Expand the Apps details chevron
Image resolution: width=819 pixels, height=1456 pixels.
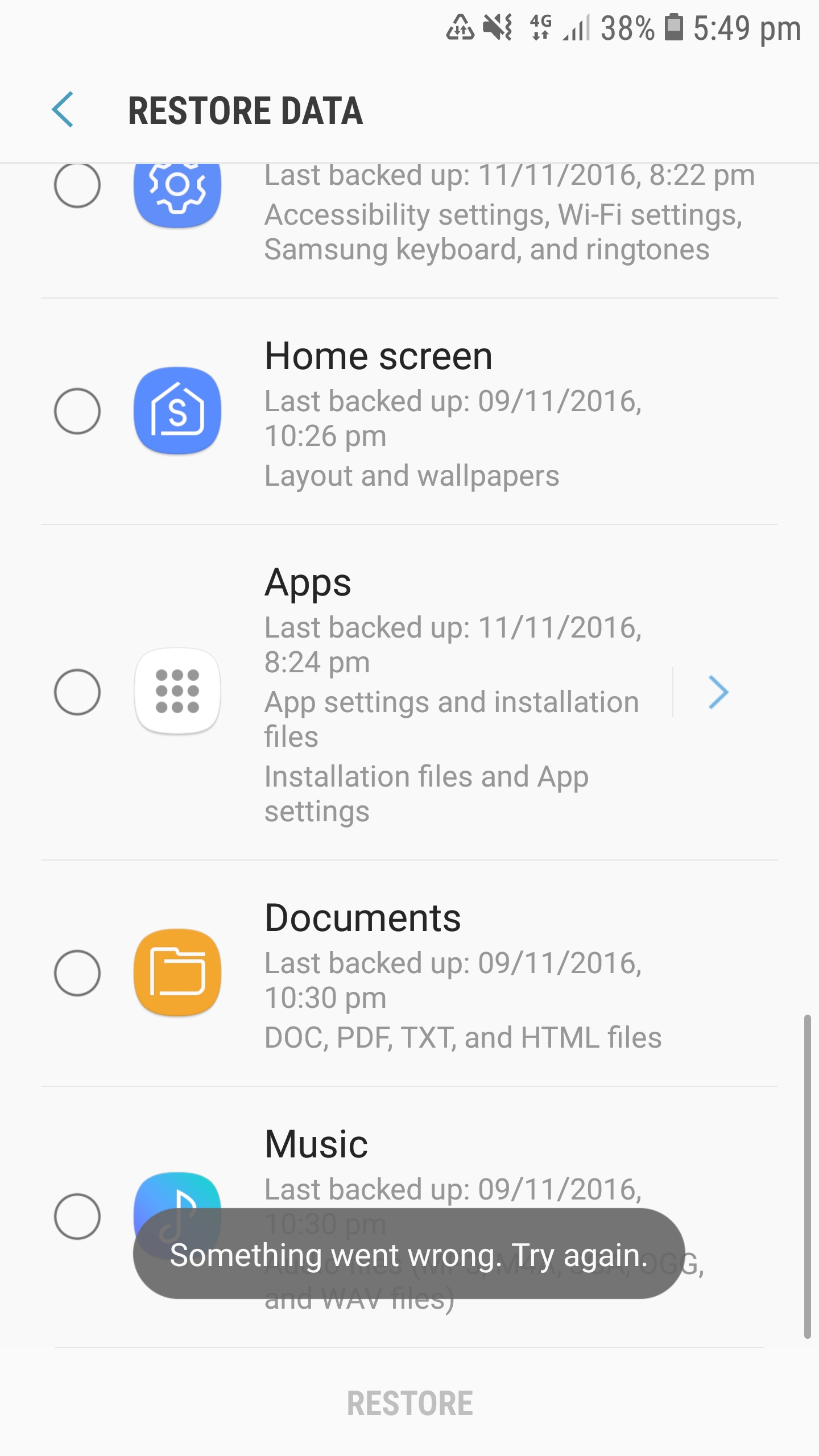[718, 692]
